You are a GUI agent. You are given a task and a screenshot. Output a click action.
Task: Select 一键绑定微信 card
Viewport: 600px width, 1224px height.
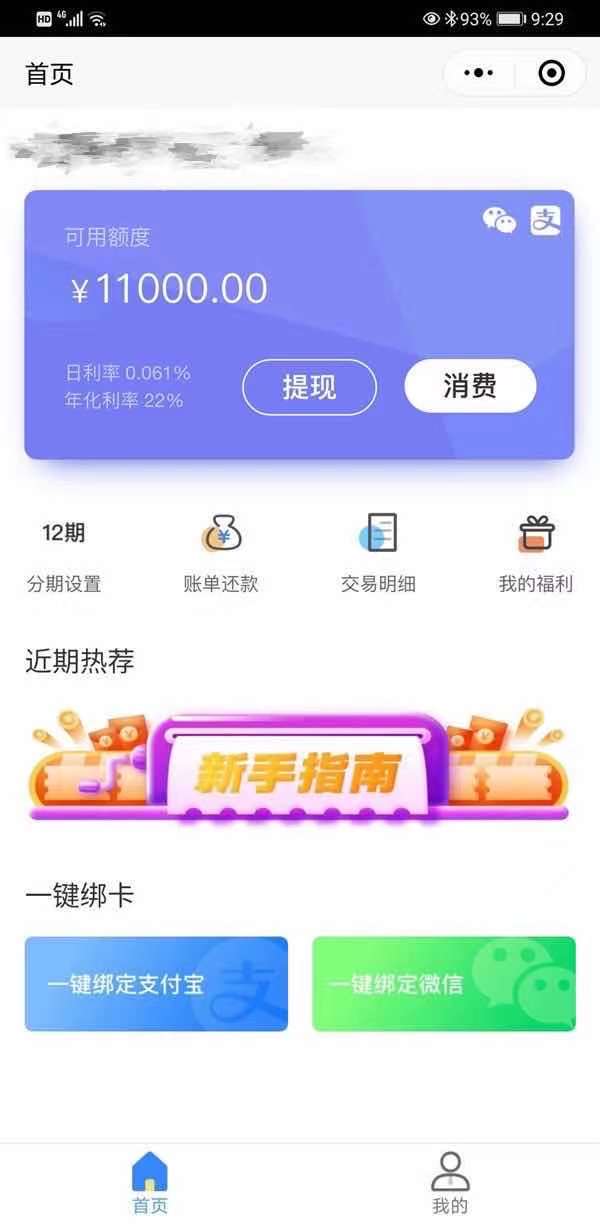(443, 983)
